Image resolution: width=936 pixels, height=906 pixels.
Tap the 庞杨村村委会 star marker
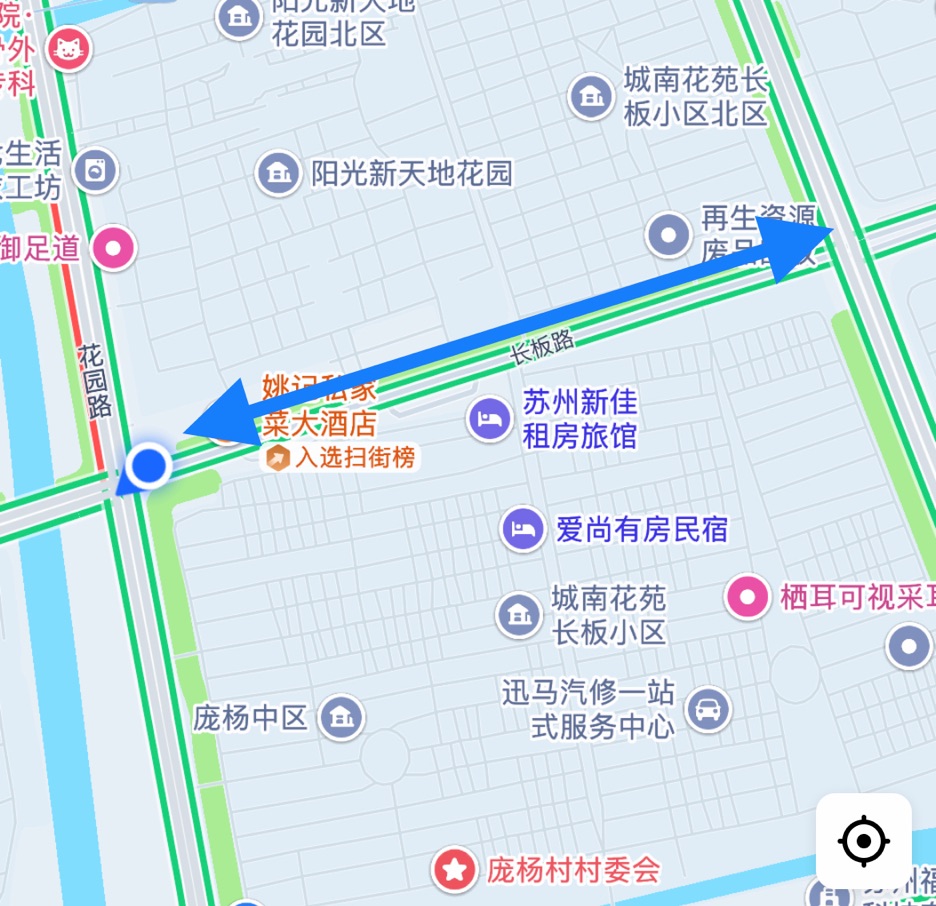point(455,869)
